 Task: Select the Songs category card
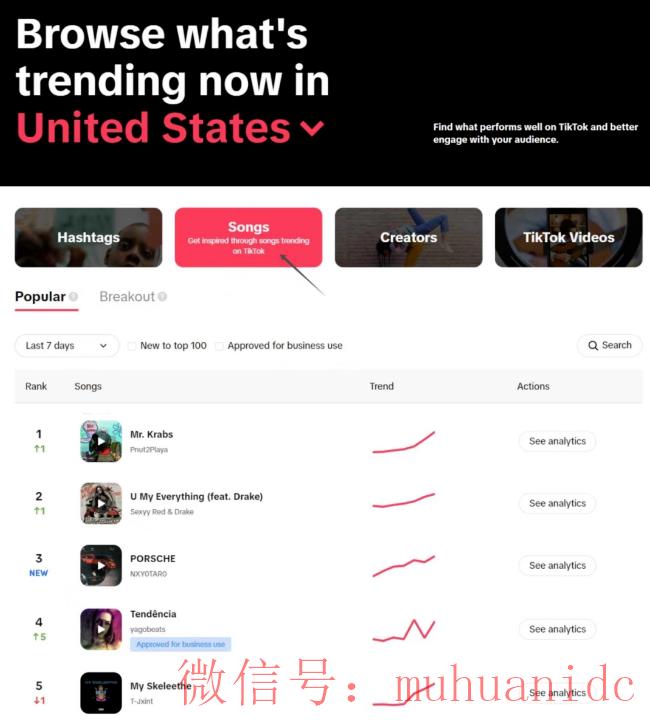point(248,238)
